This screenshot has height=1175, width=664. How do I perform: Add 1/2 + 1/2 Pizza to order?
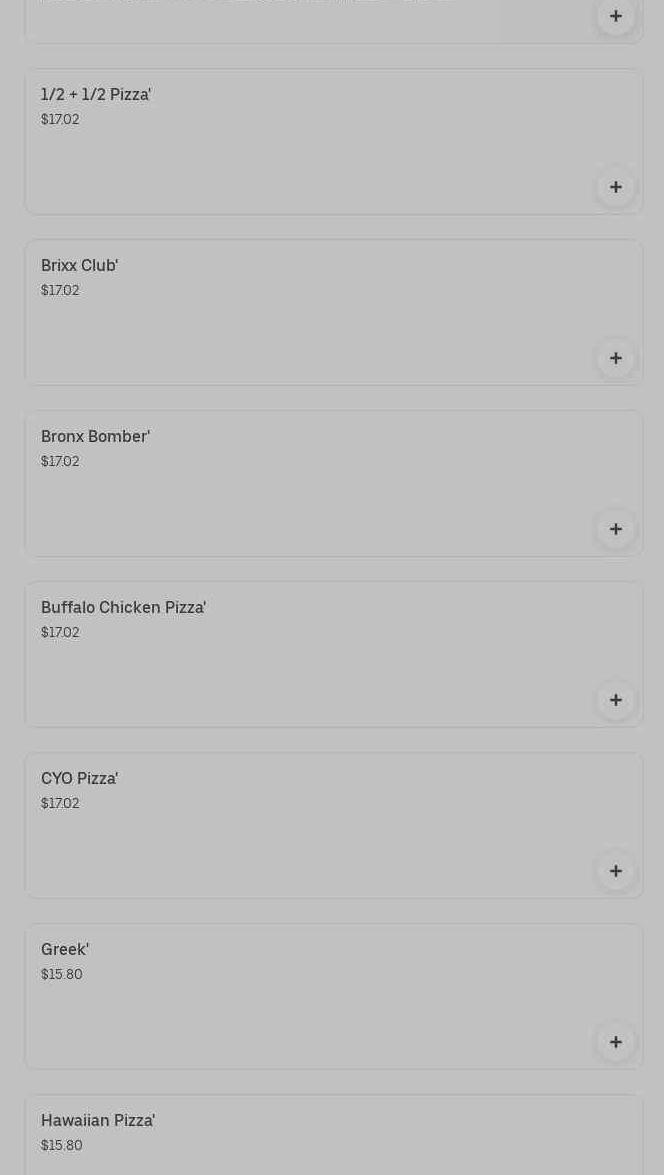[x=615, y=187]
